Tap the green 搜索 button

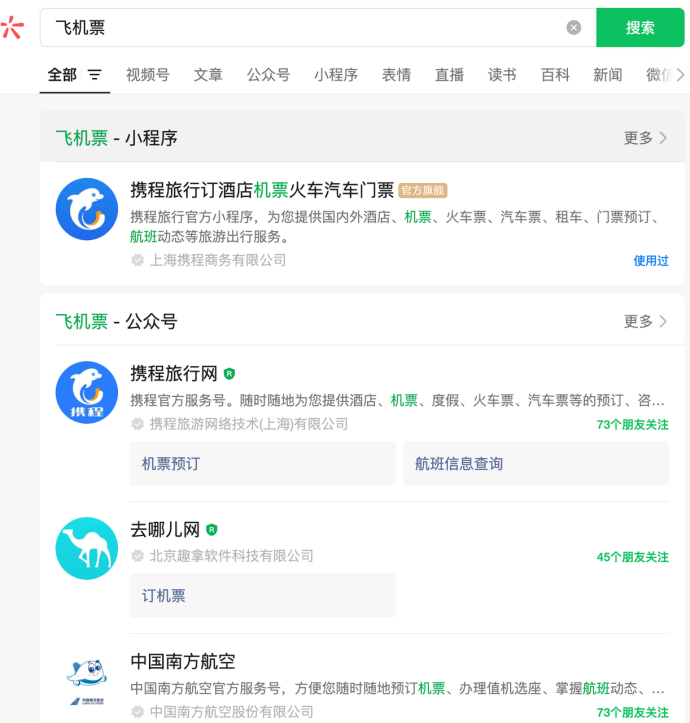[640, 28]
